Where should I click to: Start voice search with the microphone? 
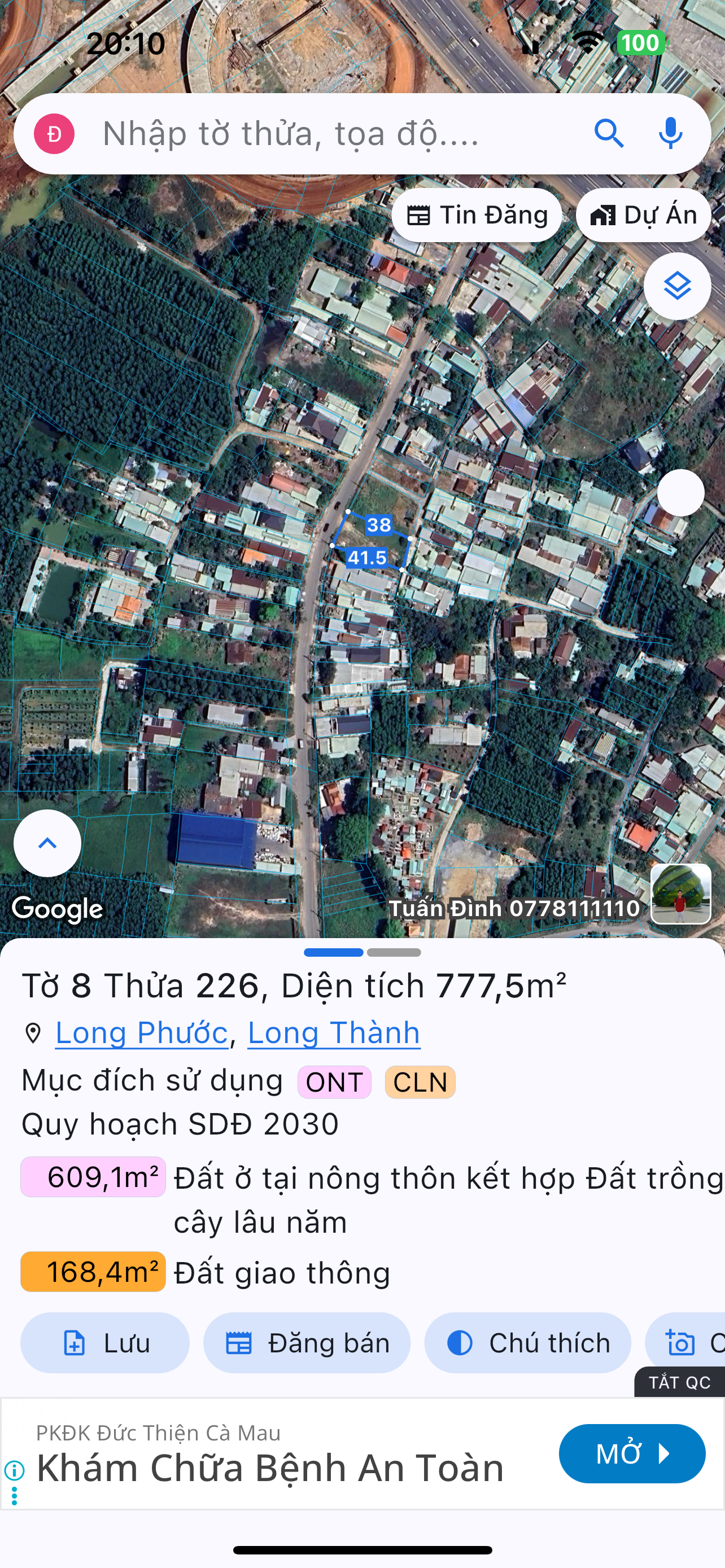(x=670, y=133)
